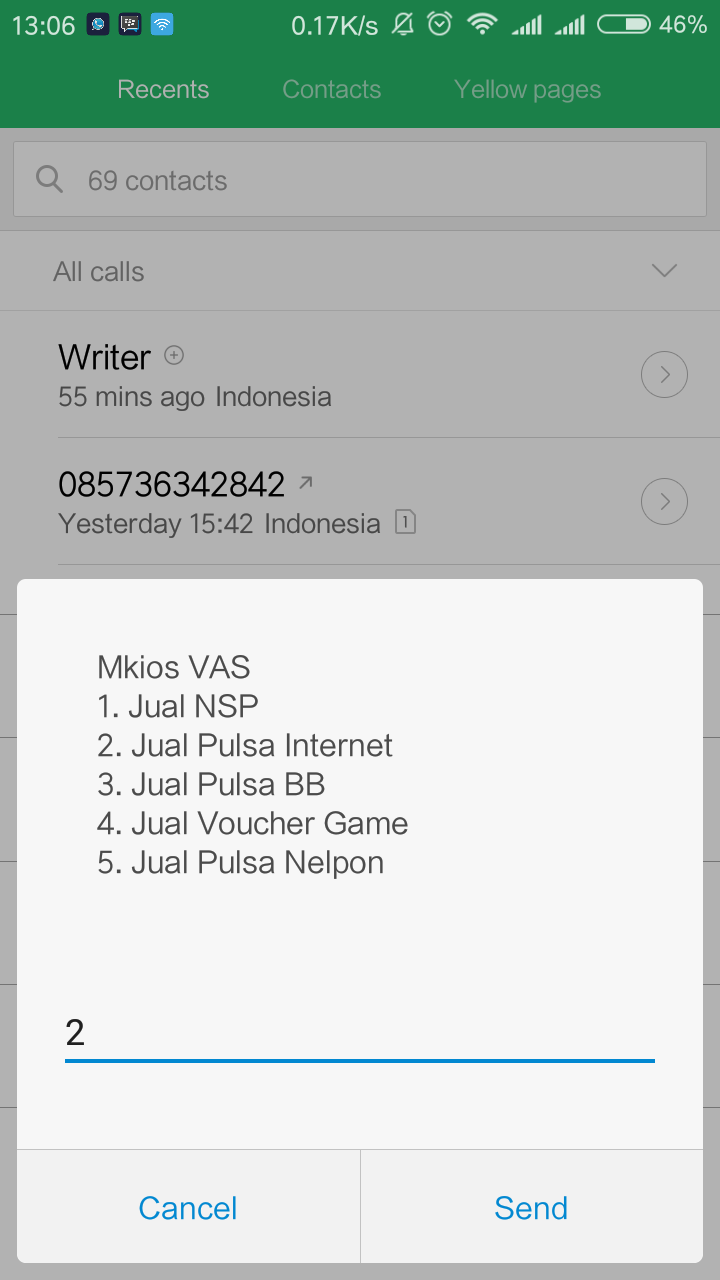The width and height of the screenshot is (720, 1280).
Task: Cancel the Mkios VAS dialog
Action: tap(188, 1208)
